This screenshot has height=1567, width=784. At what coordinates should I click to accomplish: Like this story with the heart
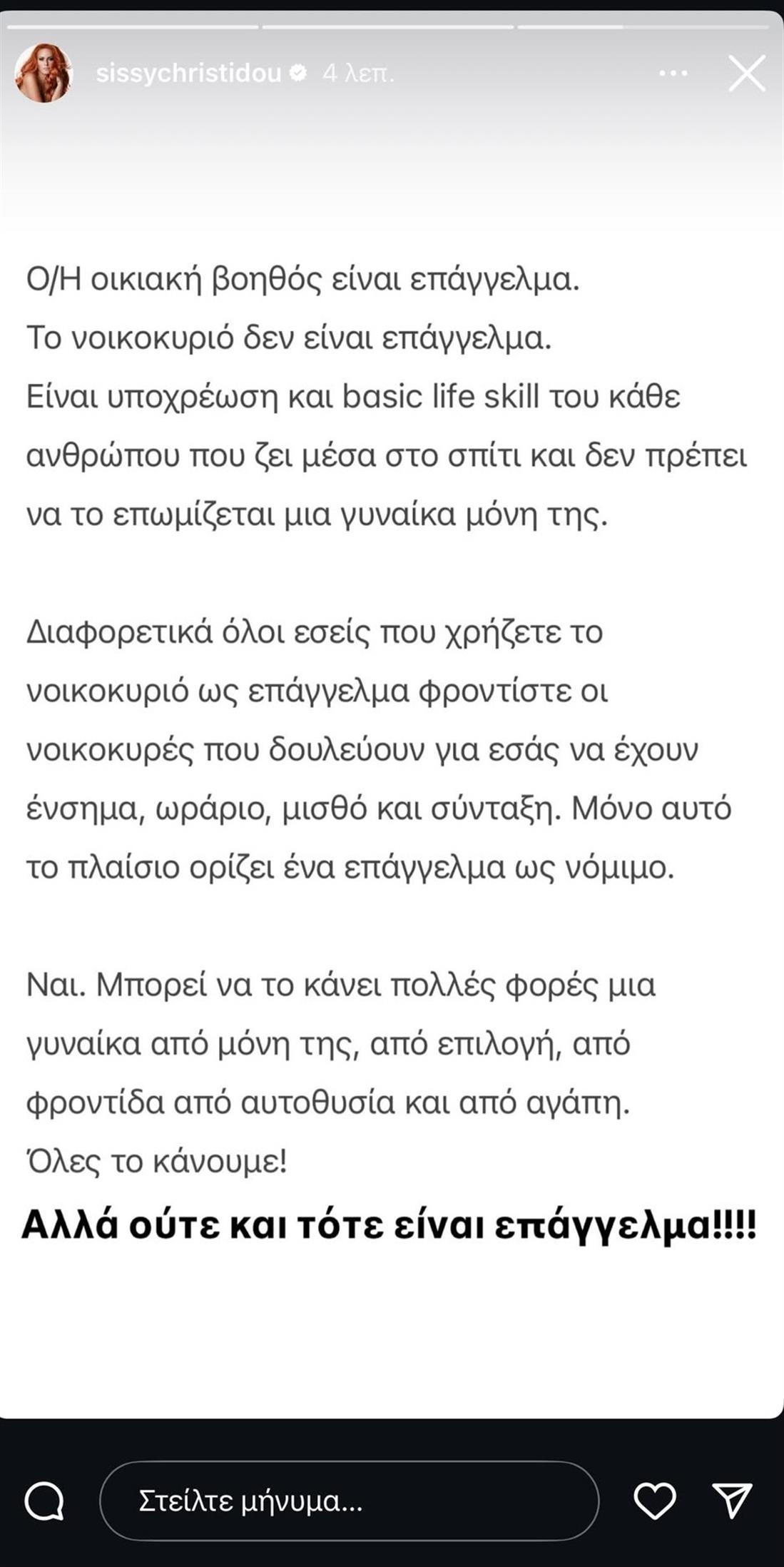pyautogui.click(x=654, y=1501)
